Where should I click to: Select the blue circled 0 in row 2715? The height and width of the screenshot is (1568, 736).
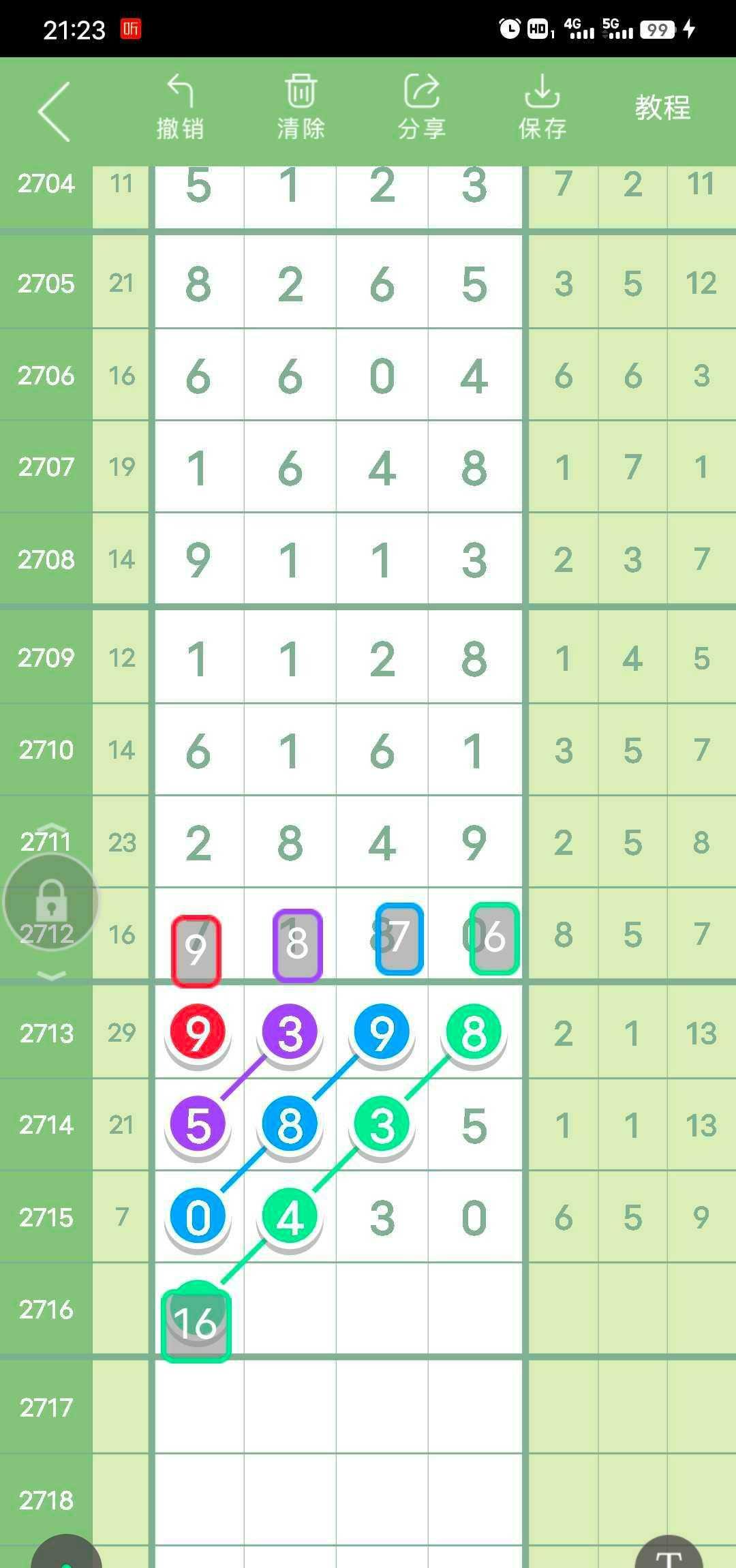(x=198, y=1217)
